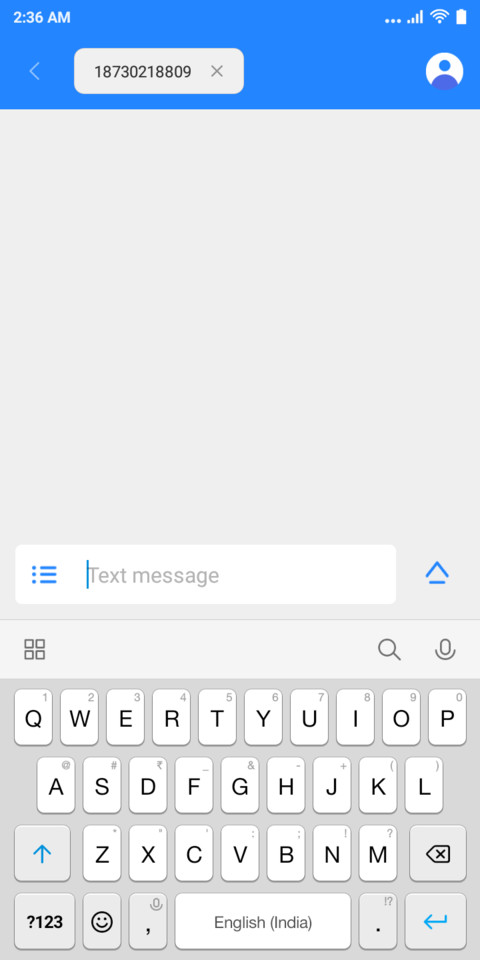
Task: Open the keyboard grid menu icon
Action: [x=35, y=649]
